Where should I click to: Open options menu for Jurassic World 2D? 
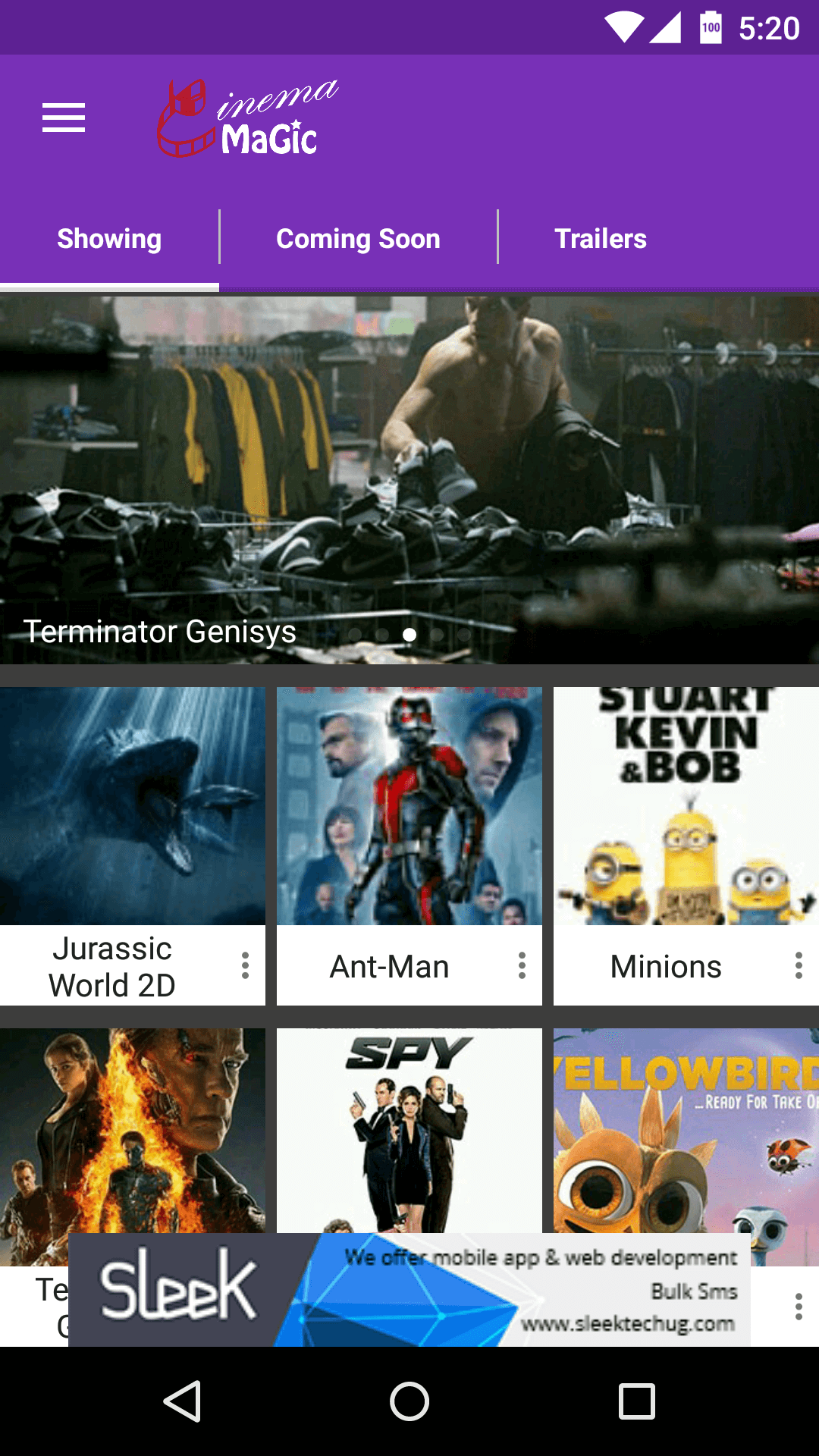(245, 965)
